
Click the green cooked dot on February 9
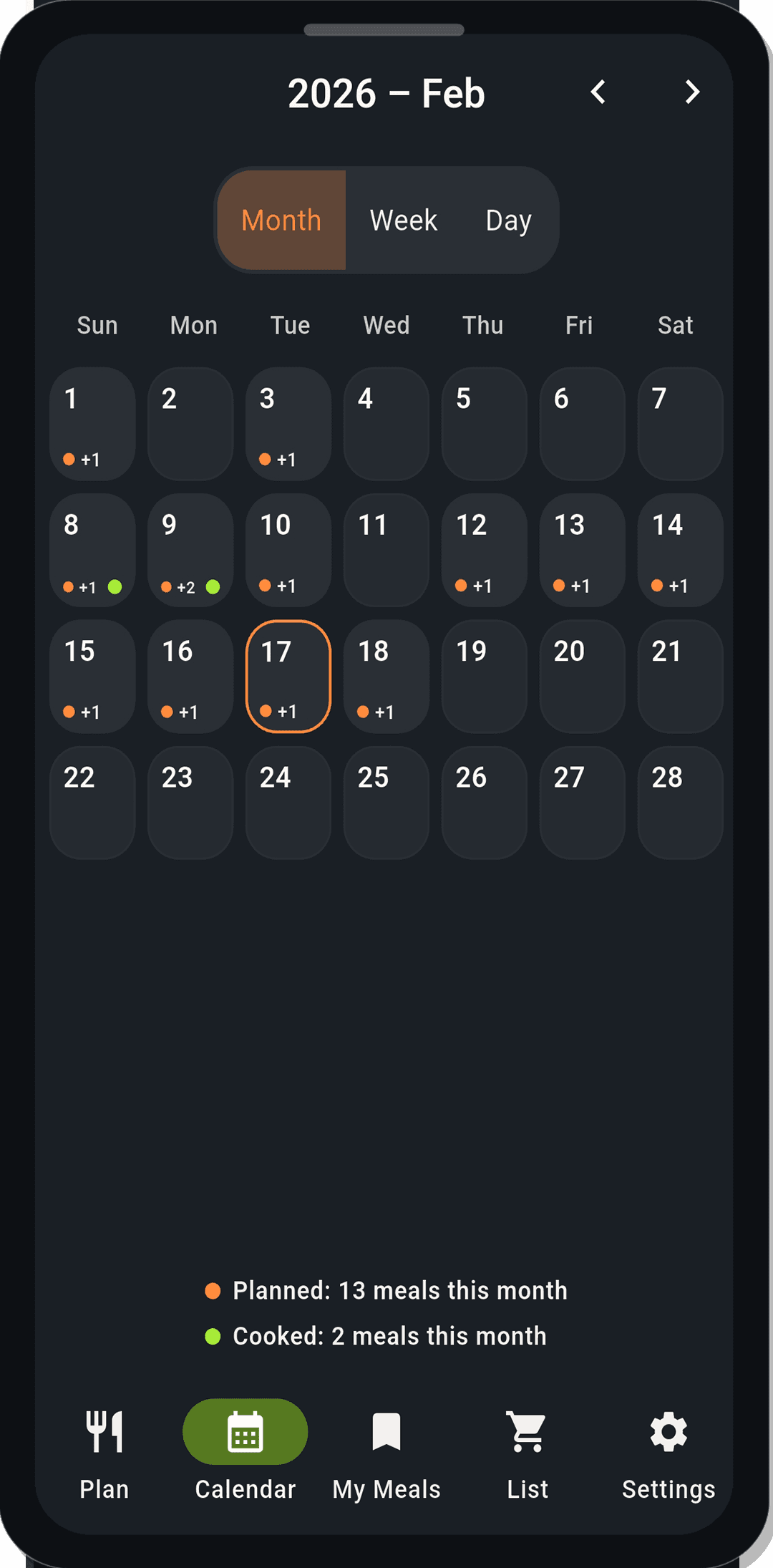[x=213, y=587]
